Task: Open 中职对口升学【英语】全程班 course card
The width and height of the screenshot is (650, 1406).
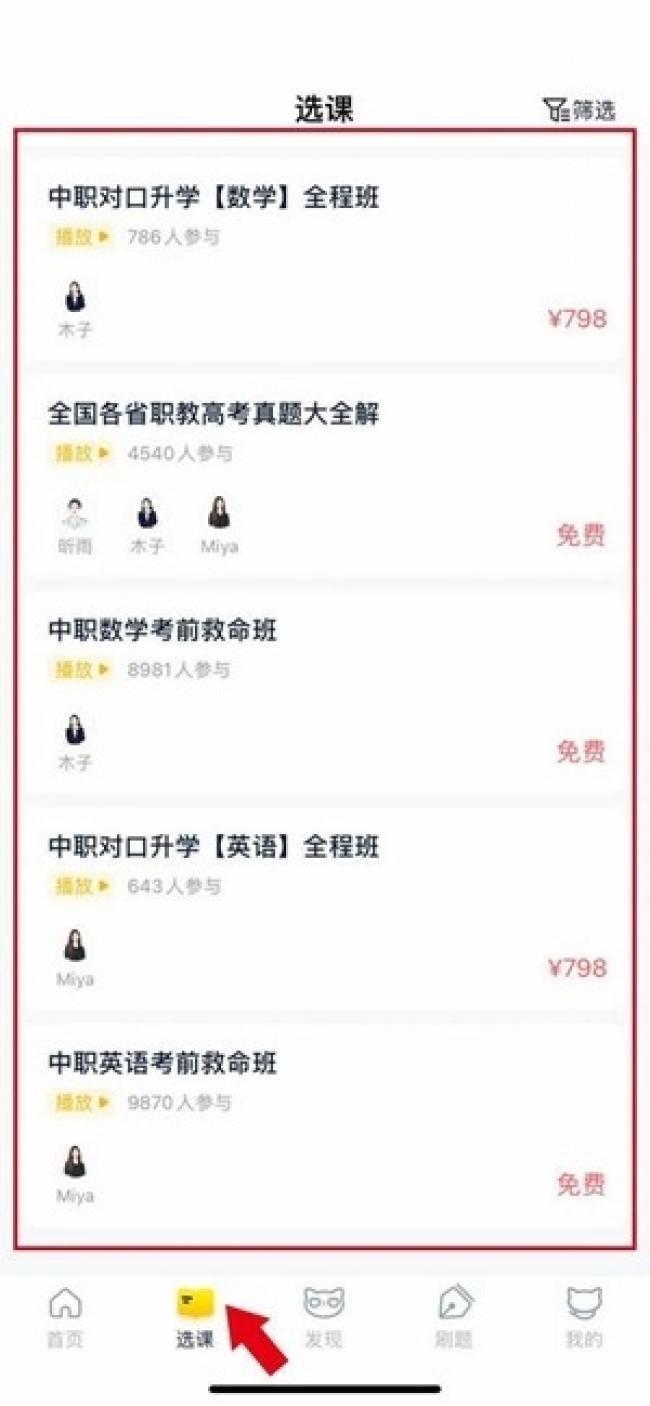Action: pos(325,908)
